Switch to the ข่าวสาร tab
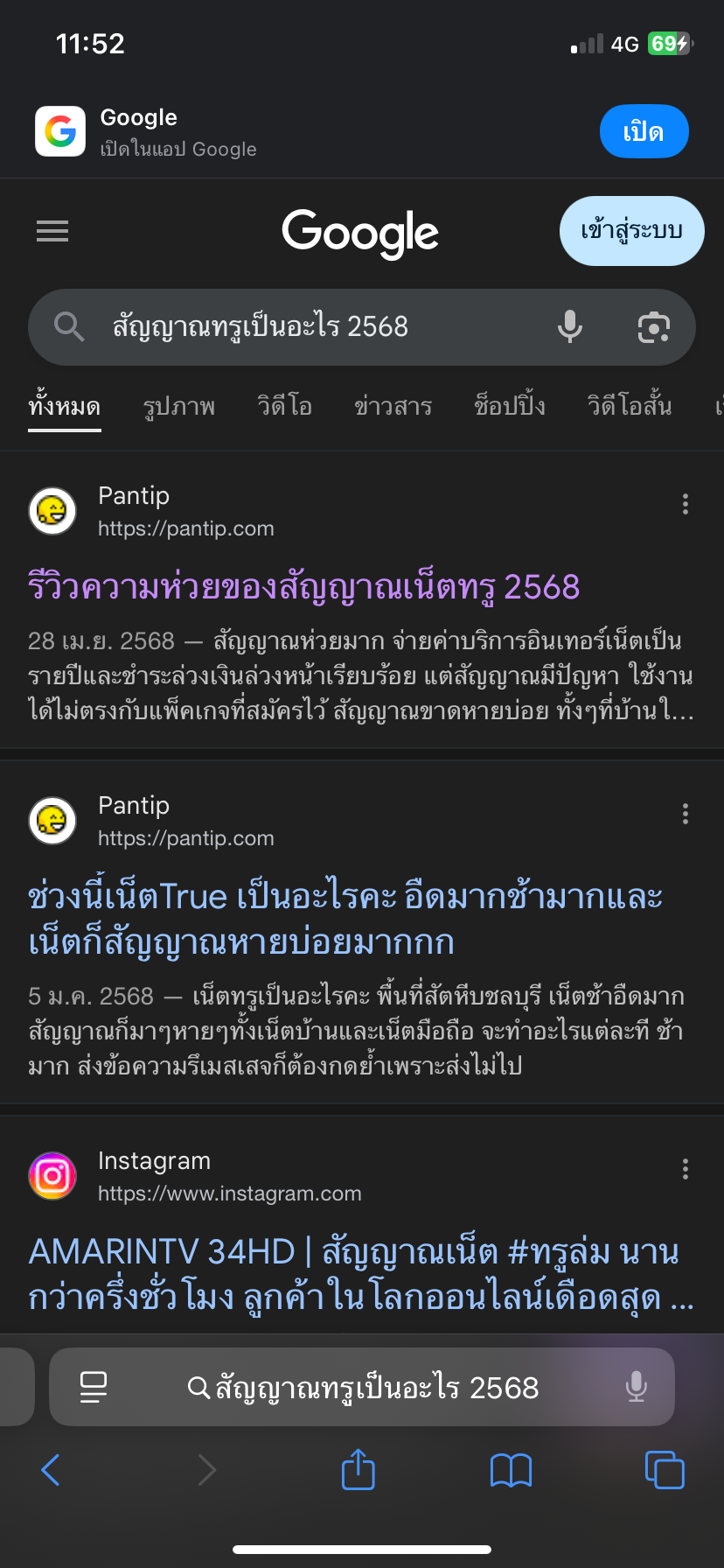This screenshot has height=1568, width=724. pos(393,407)
